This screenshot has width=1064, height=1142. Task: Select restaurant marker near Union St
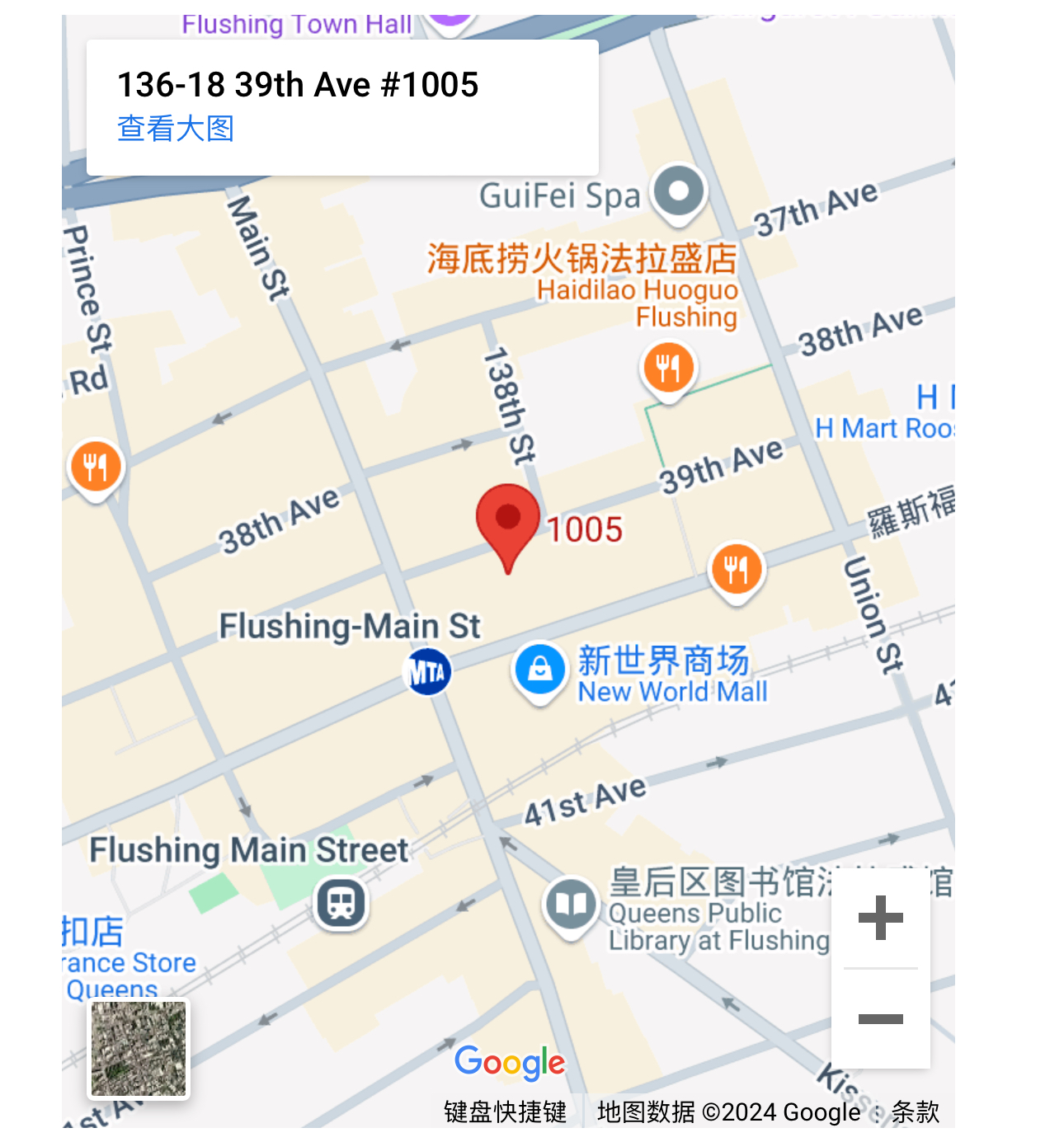point(737,569)
